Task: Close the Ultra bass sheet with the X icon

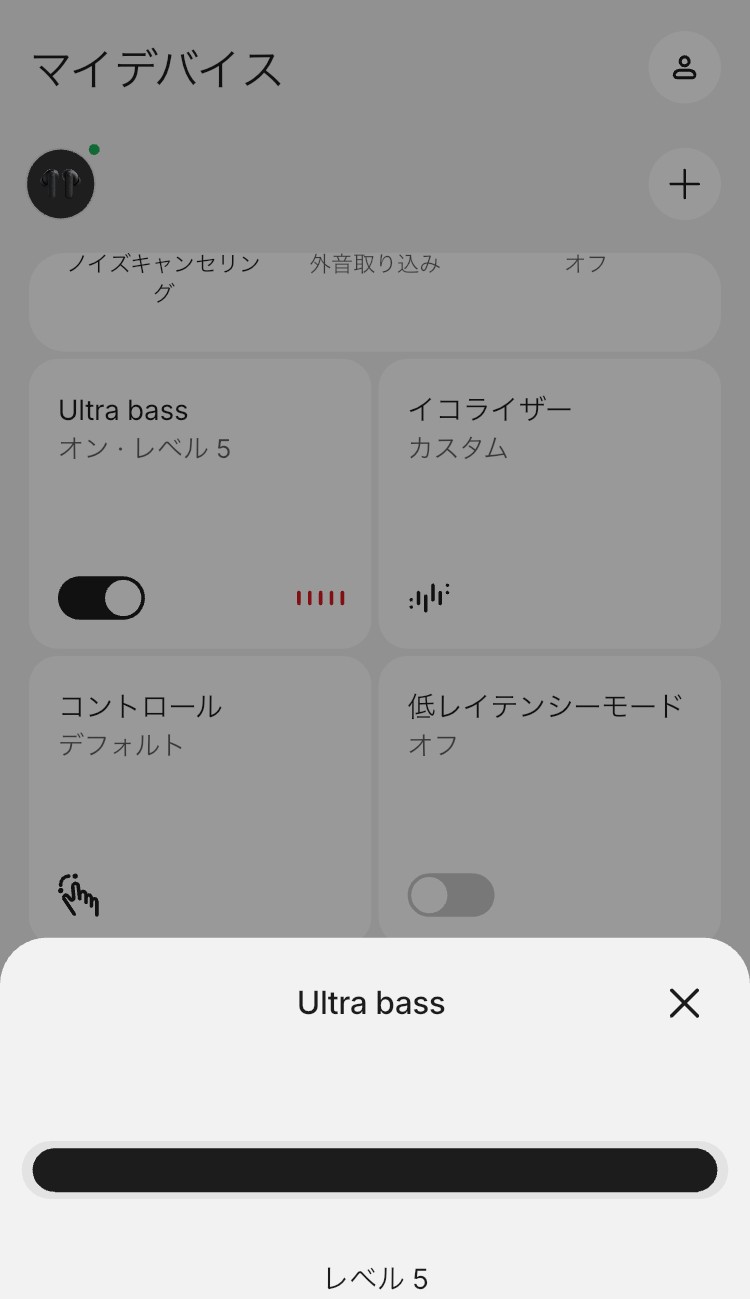Action: [x=684, y=1003]
